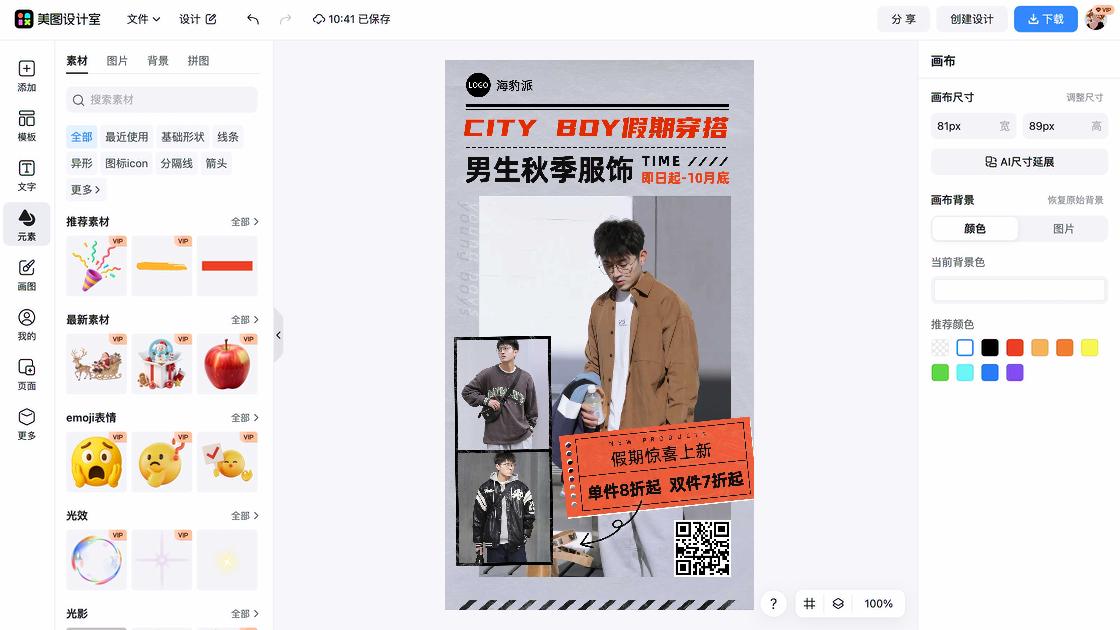The width and height of the screenshot is (1120, 630).
Task: Switch to the 背景 tab
Action: point(158,61)
